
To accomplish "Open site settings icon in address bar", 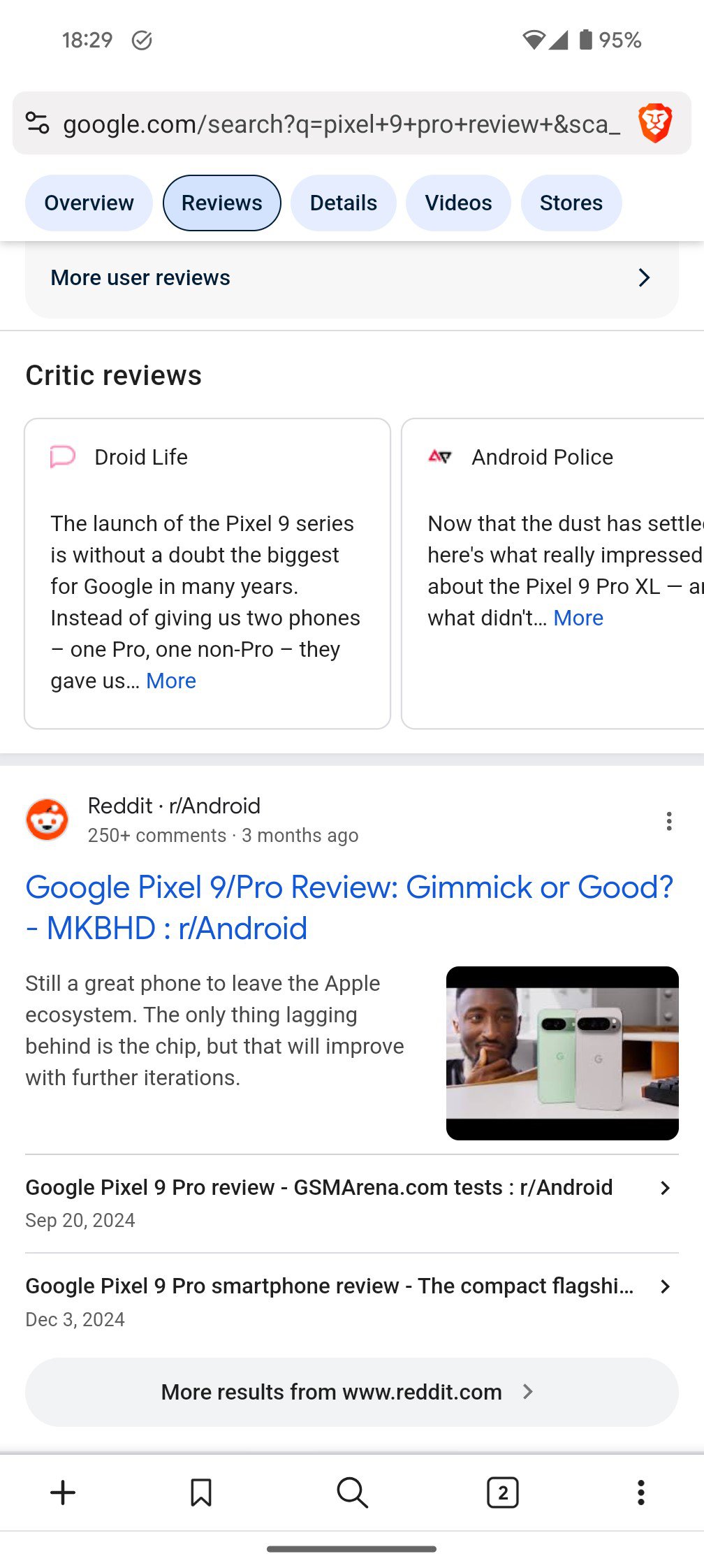I will click(x=38, y=123).
